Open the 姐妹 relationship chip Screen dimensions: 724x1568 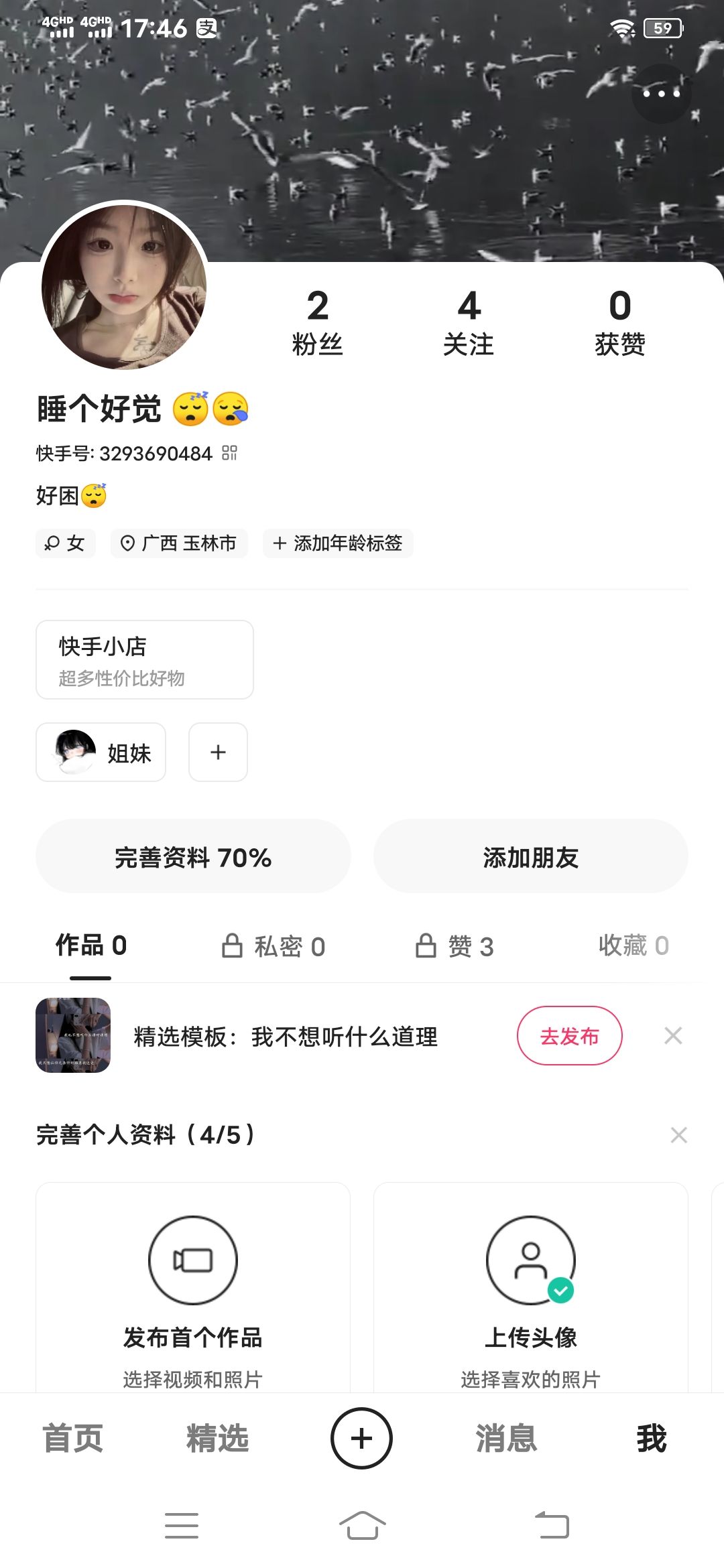[x=101, y=753]
